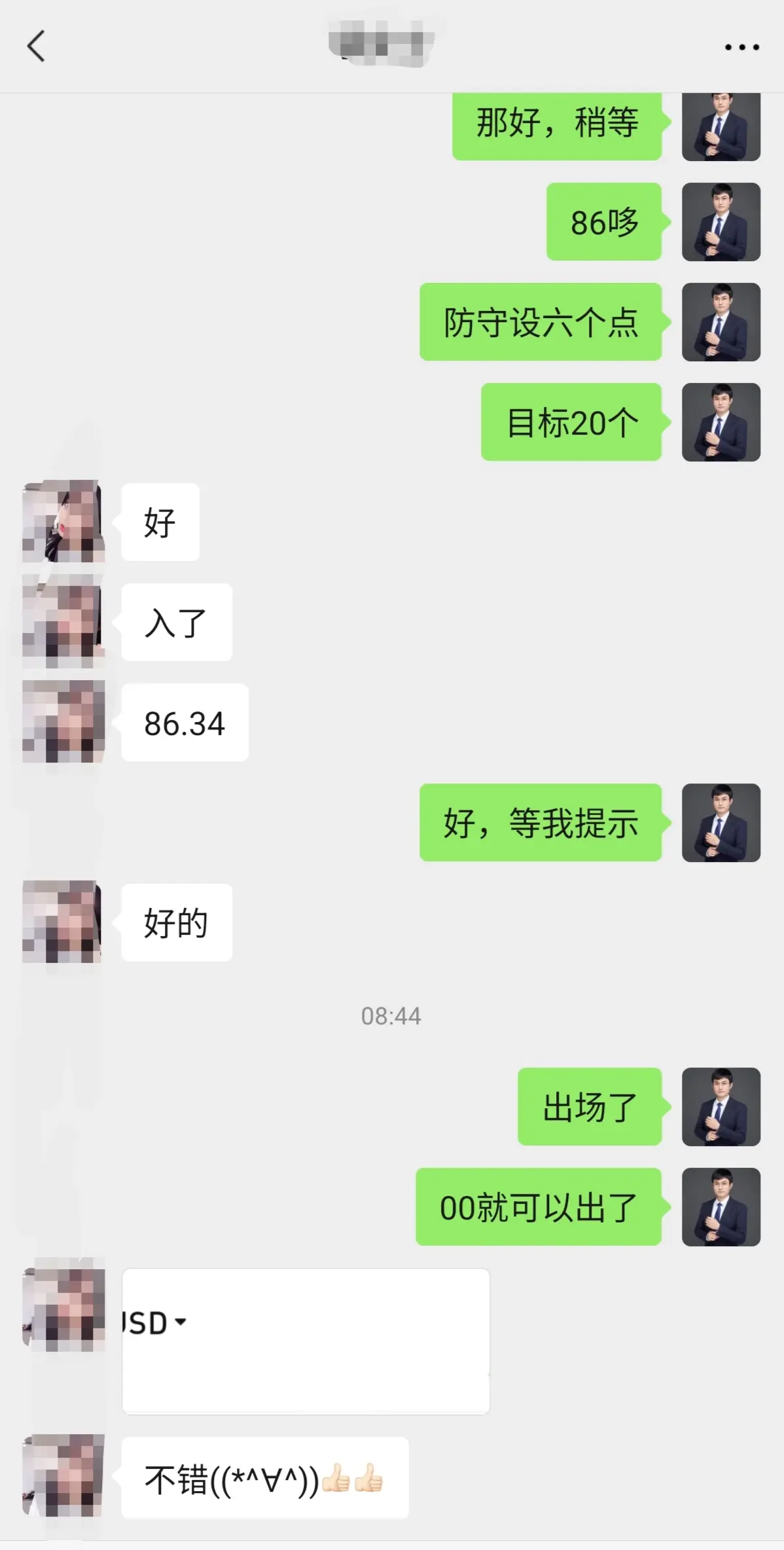
Task: Open your avatar next to the '86哆' message
Action: click(721, 223)
